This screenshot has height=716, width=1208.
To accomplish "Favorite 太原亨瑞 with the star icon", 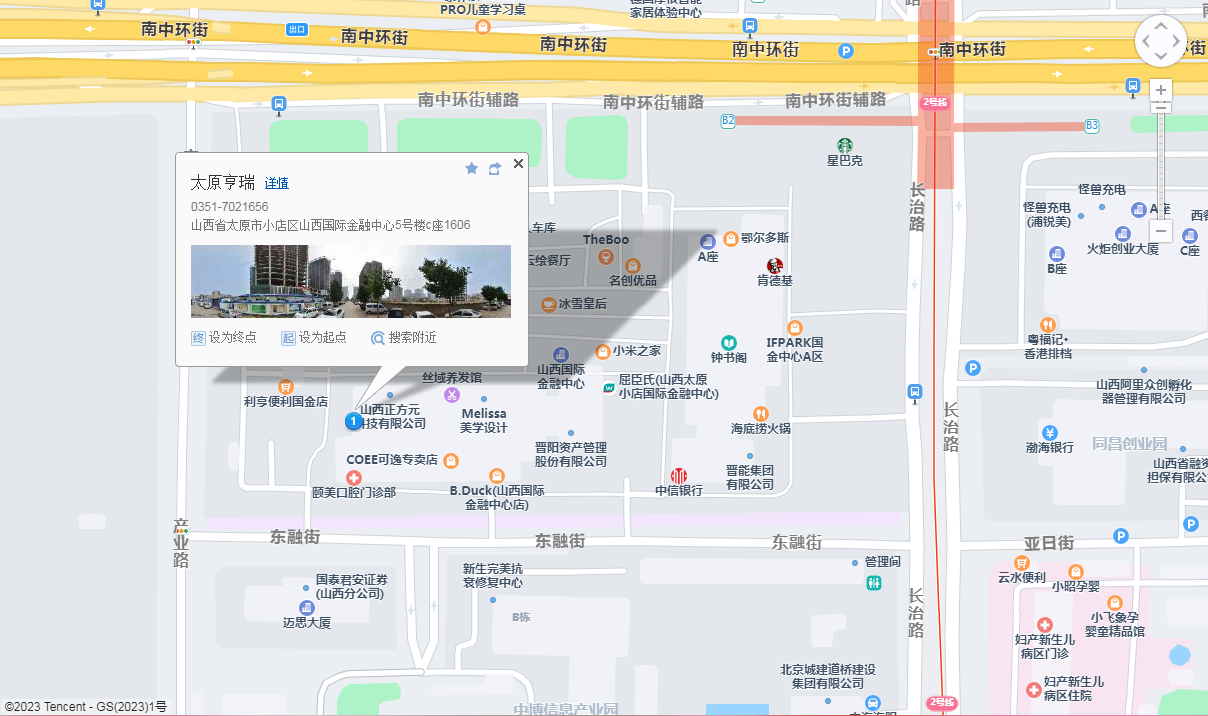I will (x=472, y=168).
